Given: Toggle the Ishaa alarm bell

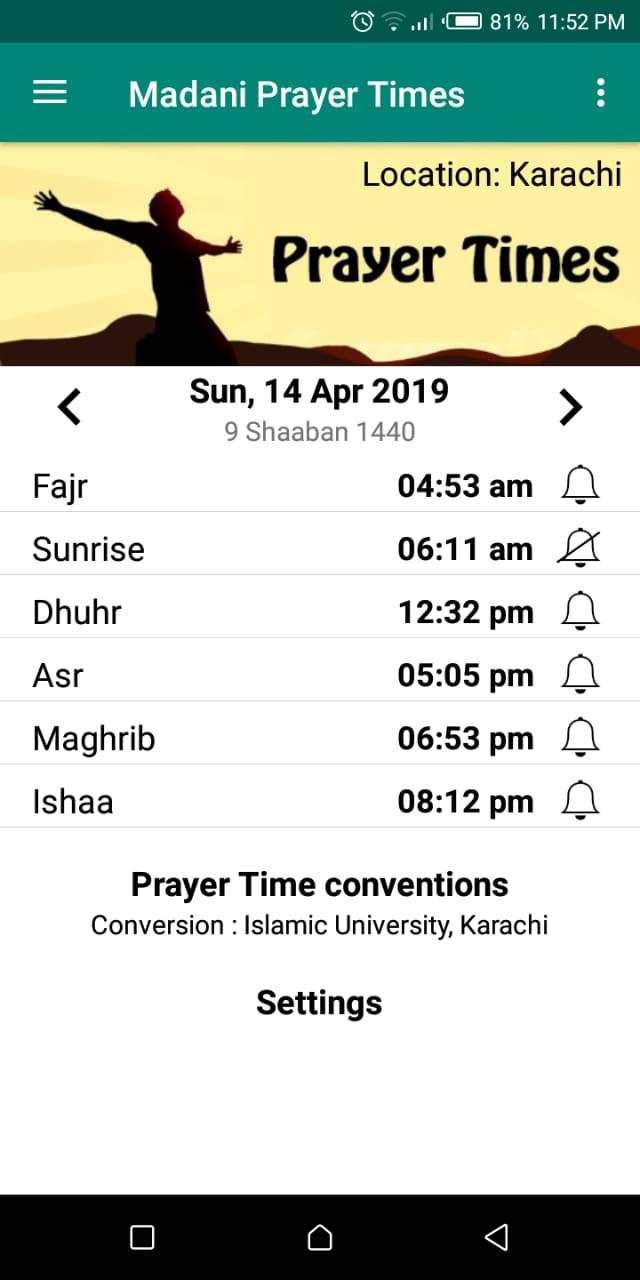Looking at the screenshot, I should tap(580, 801).
